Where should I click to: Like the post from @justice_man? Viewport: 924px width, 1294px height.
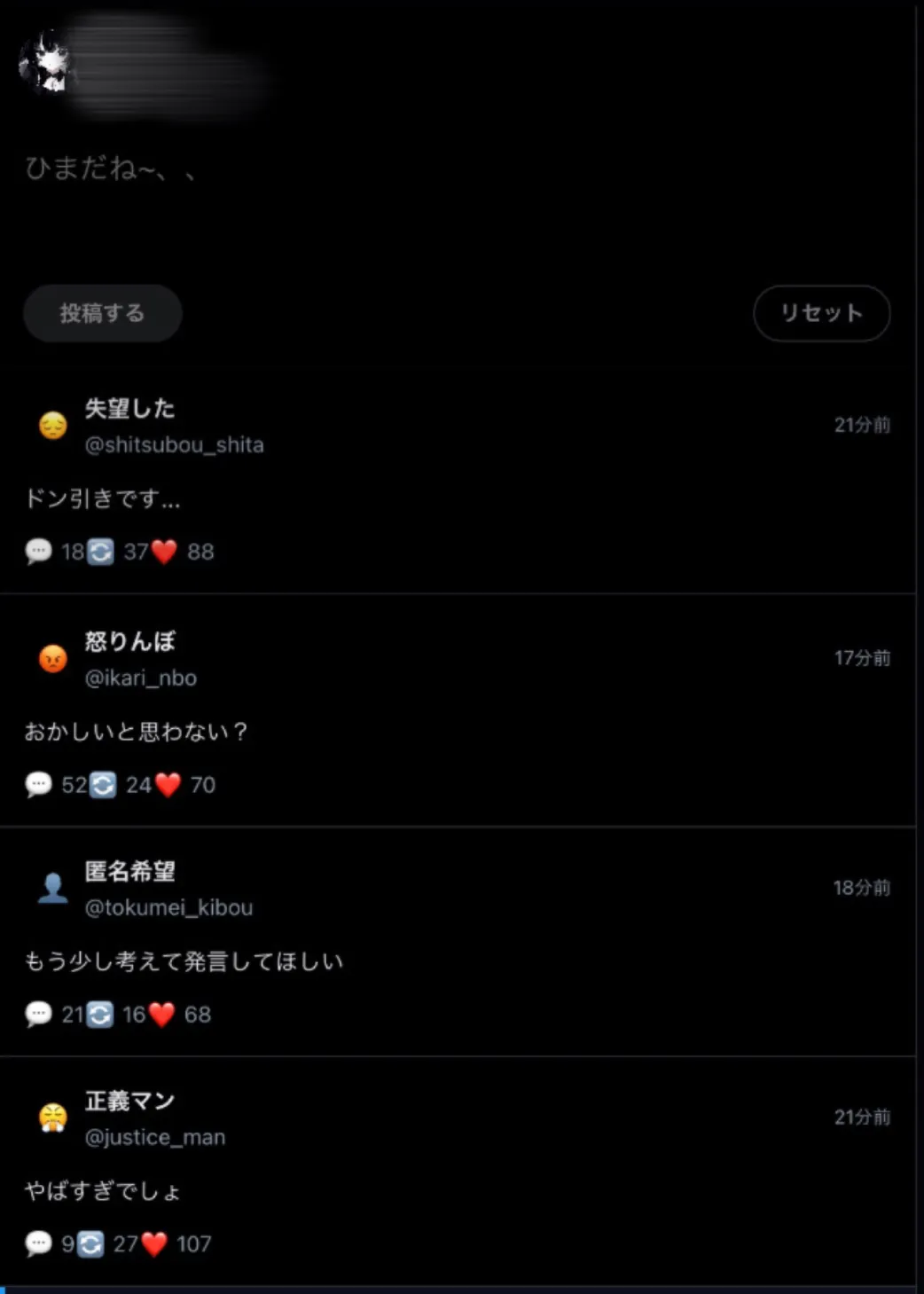coord(154,1243)
